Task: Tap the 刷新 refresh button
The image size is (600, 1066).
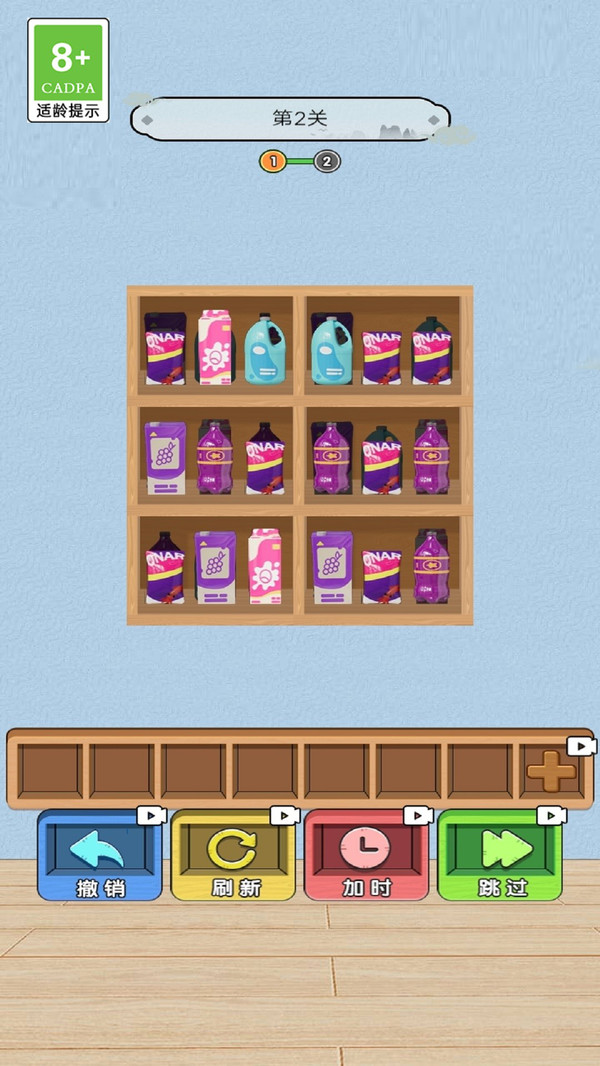Action: pyautogui.click(x=235, y=855)
